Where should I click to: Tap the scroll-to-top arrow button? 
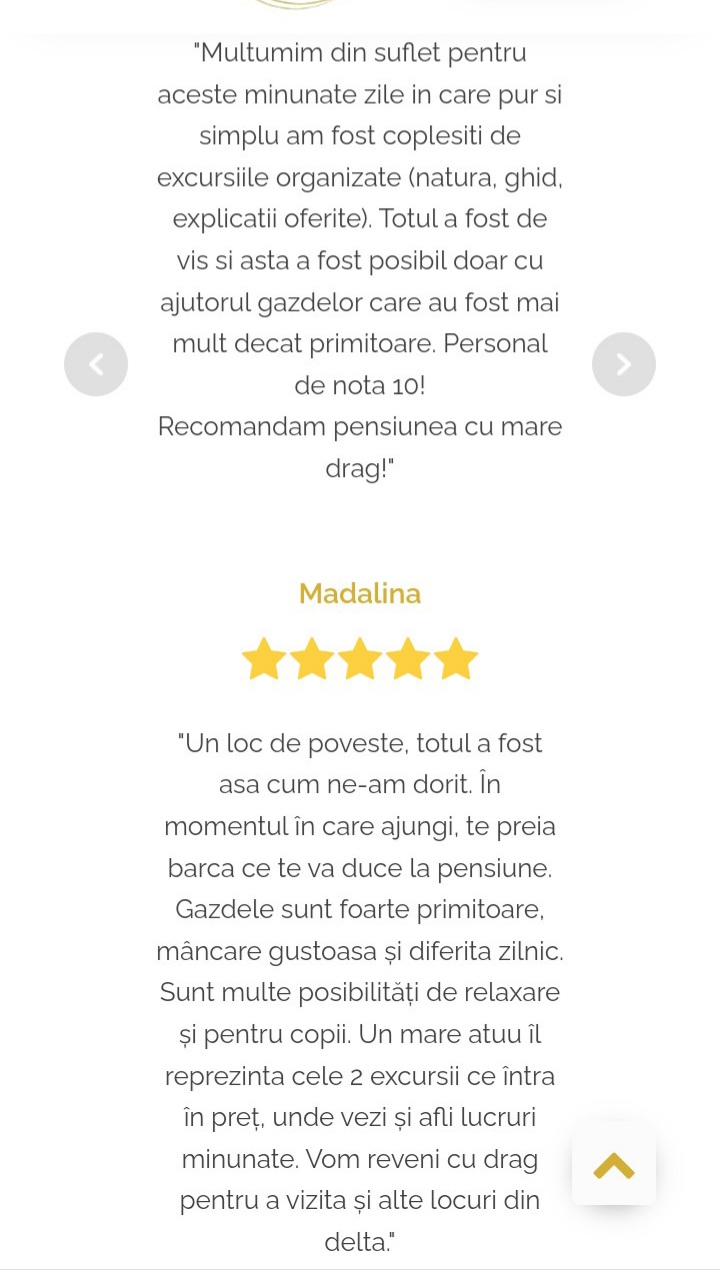tap(614, 1165)
